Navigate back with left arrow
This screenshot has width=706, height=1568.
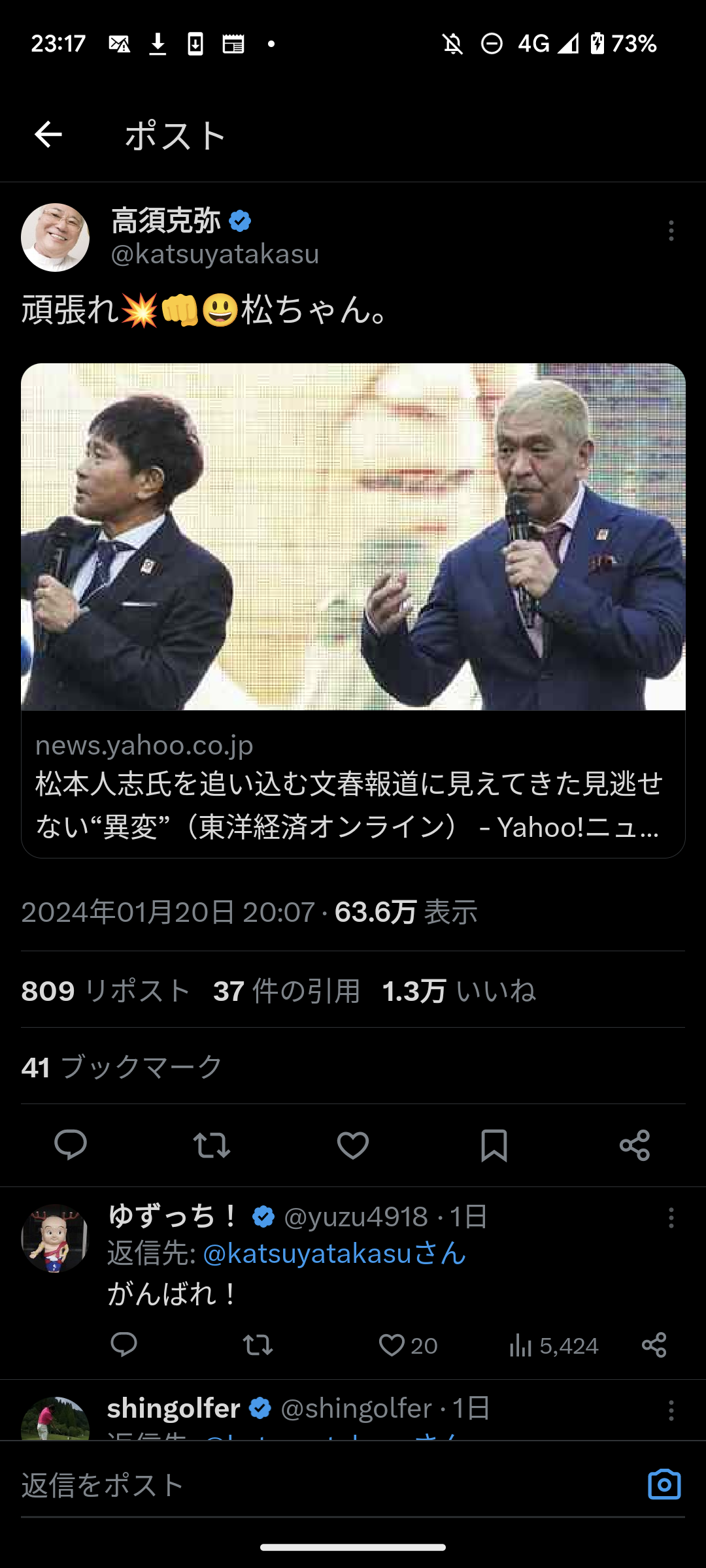coord(47,135)
